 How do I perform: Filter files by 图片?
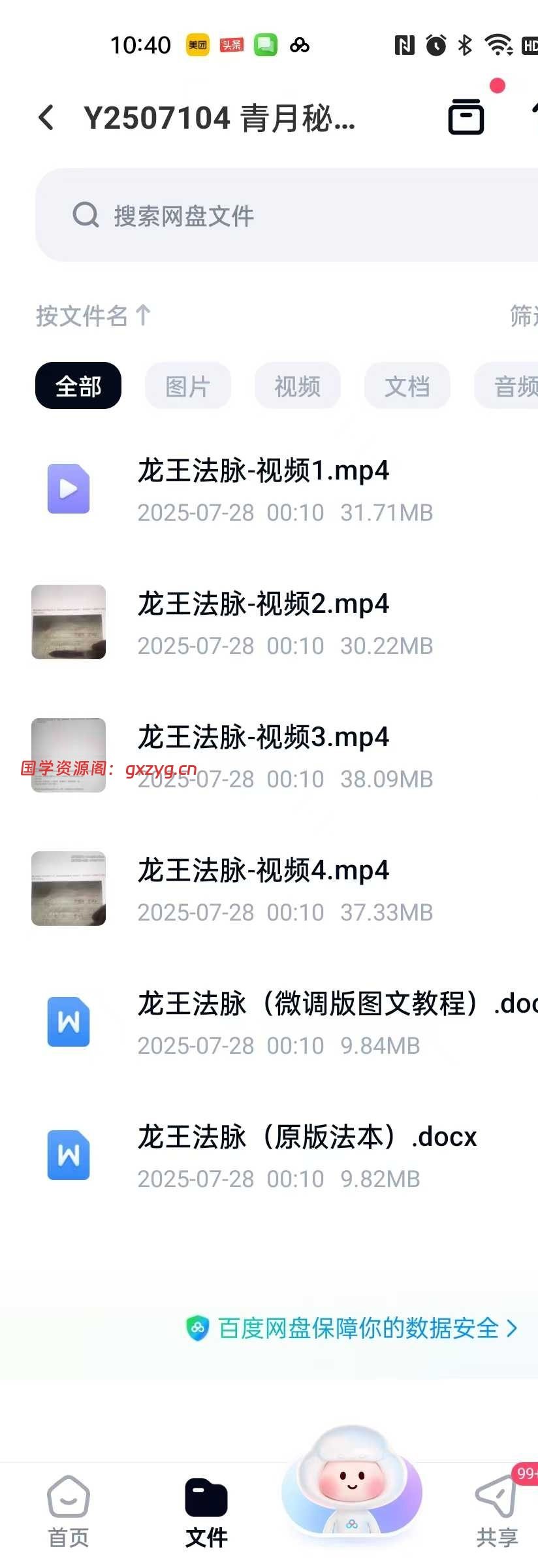coord(188,386)
